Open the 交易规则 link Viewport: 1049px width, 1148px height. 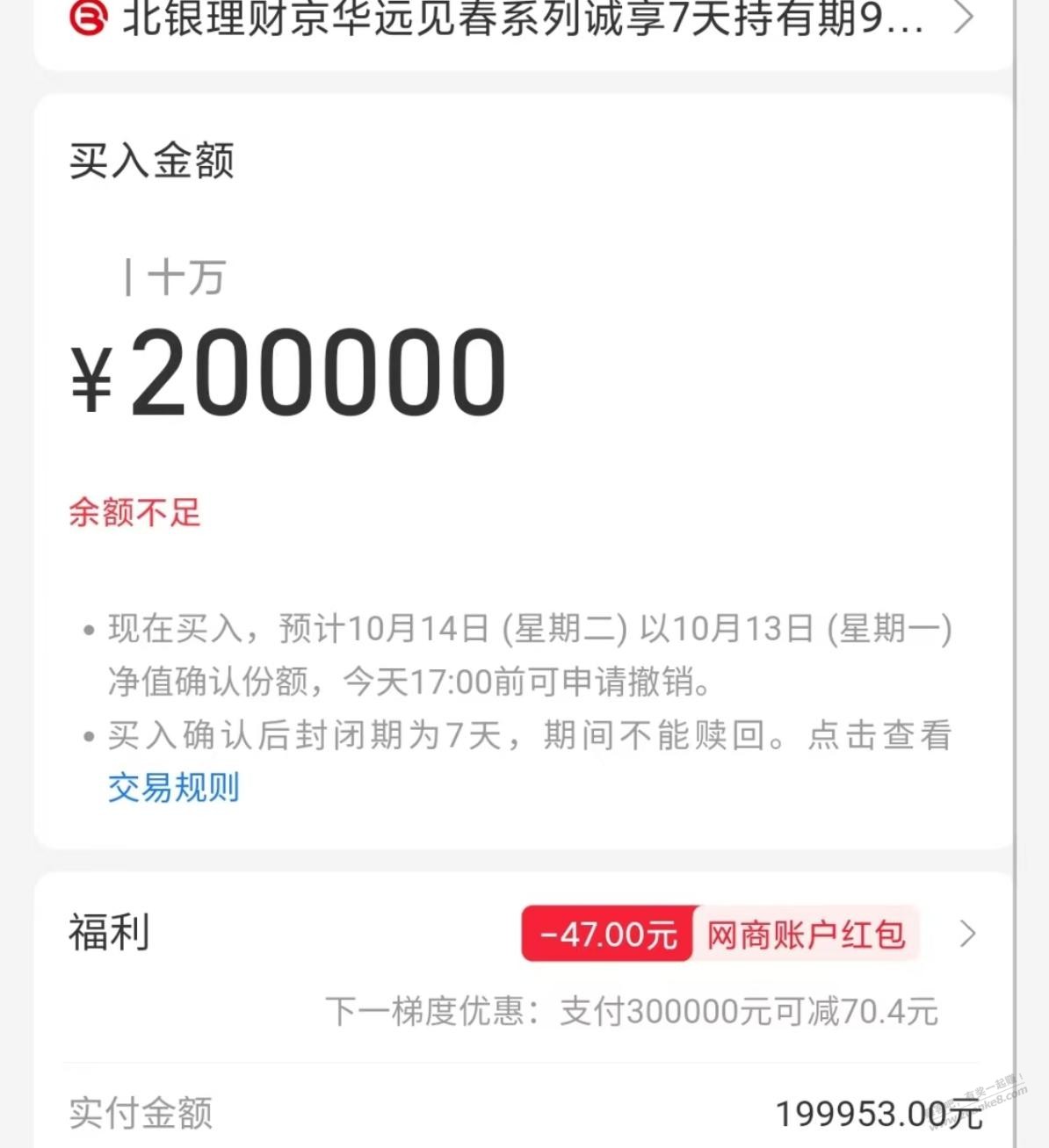tap(173, 788)
